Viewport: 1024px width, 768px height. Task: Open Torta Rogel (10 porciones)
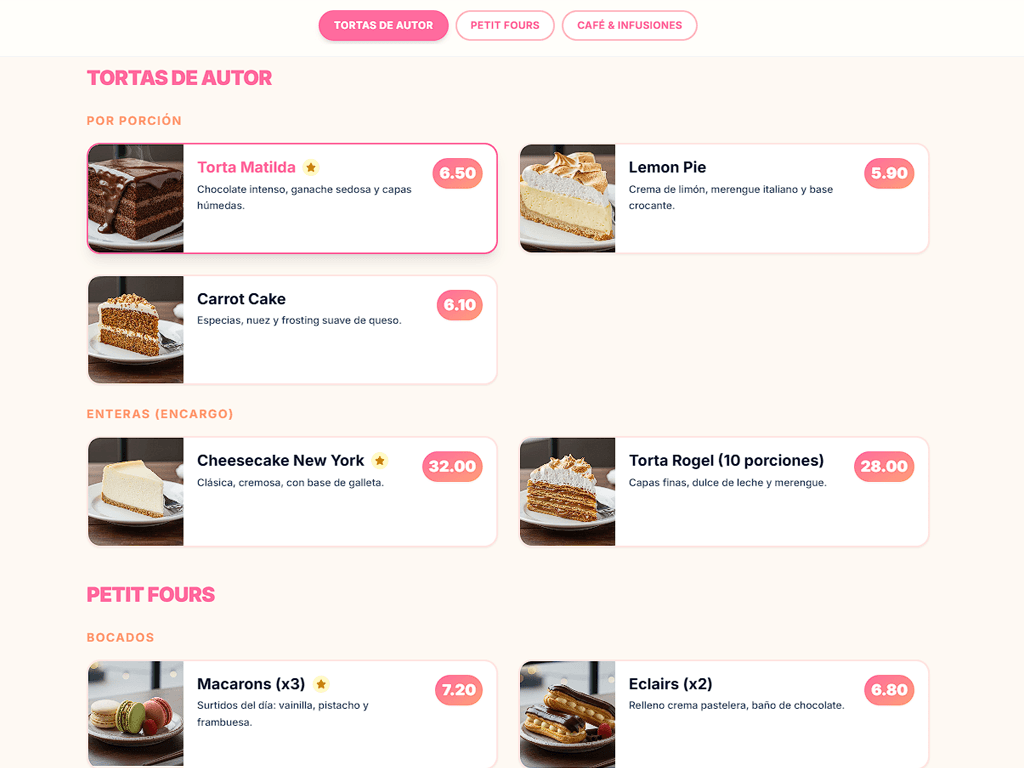click(724, 491)
